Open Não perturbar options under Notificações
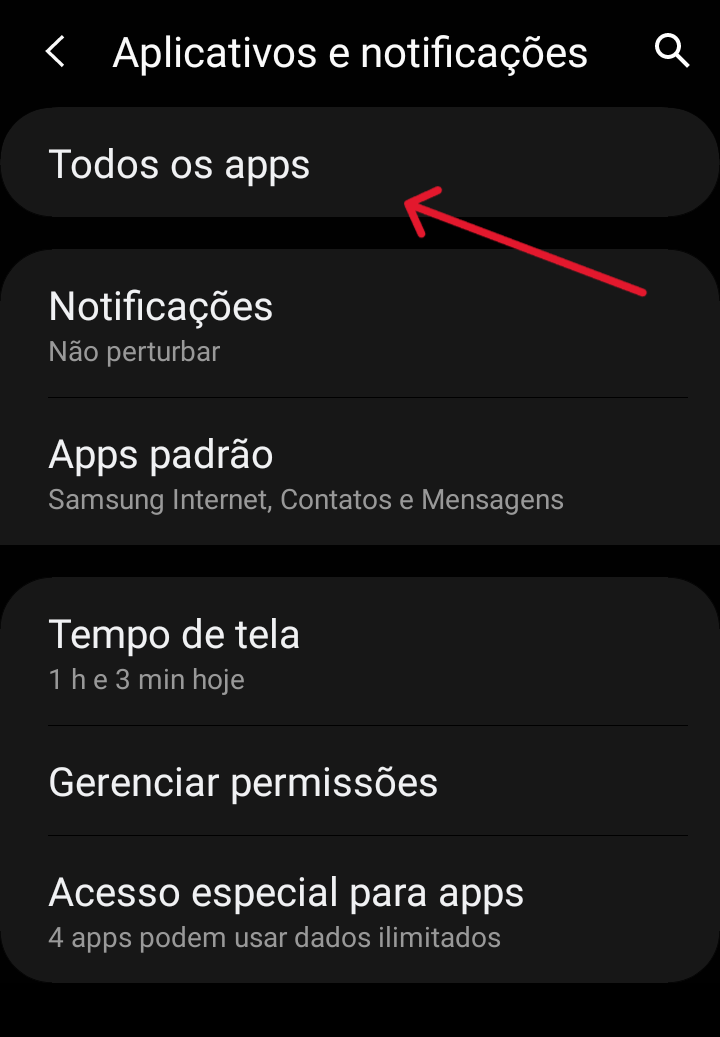720x1037 pixels. 134,352
